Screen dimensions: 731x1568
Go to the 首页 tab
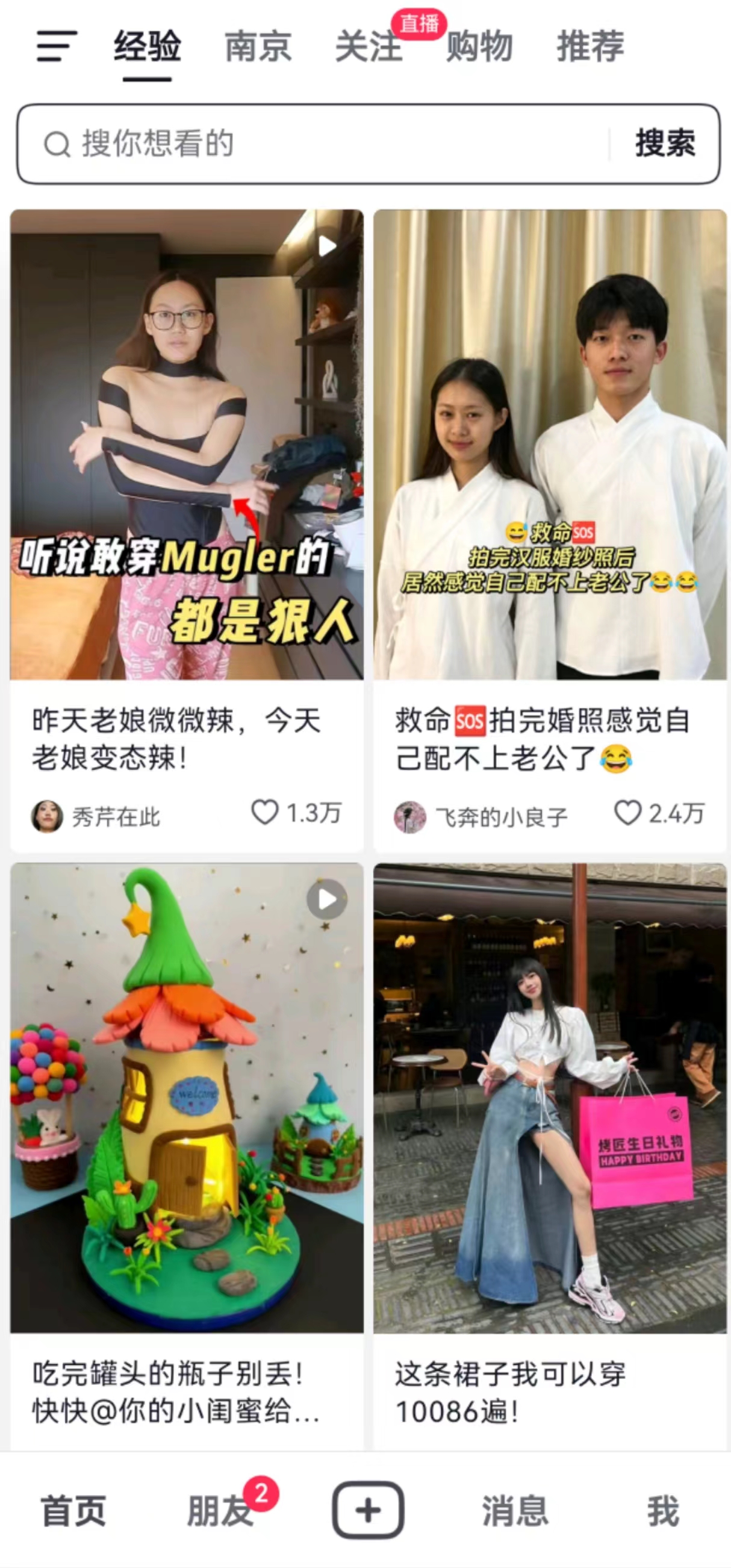tap(73, 1511)
